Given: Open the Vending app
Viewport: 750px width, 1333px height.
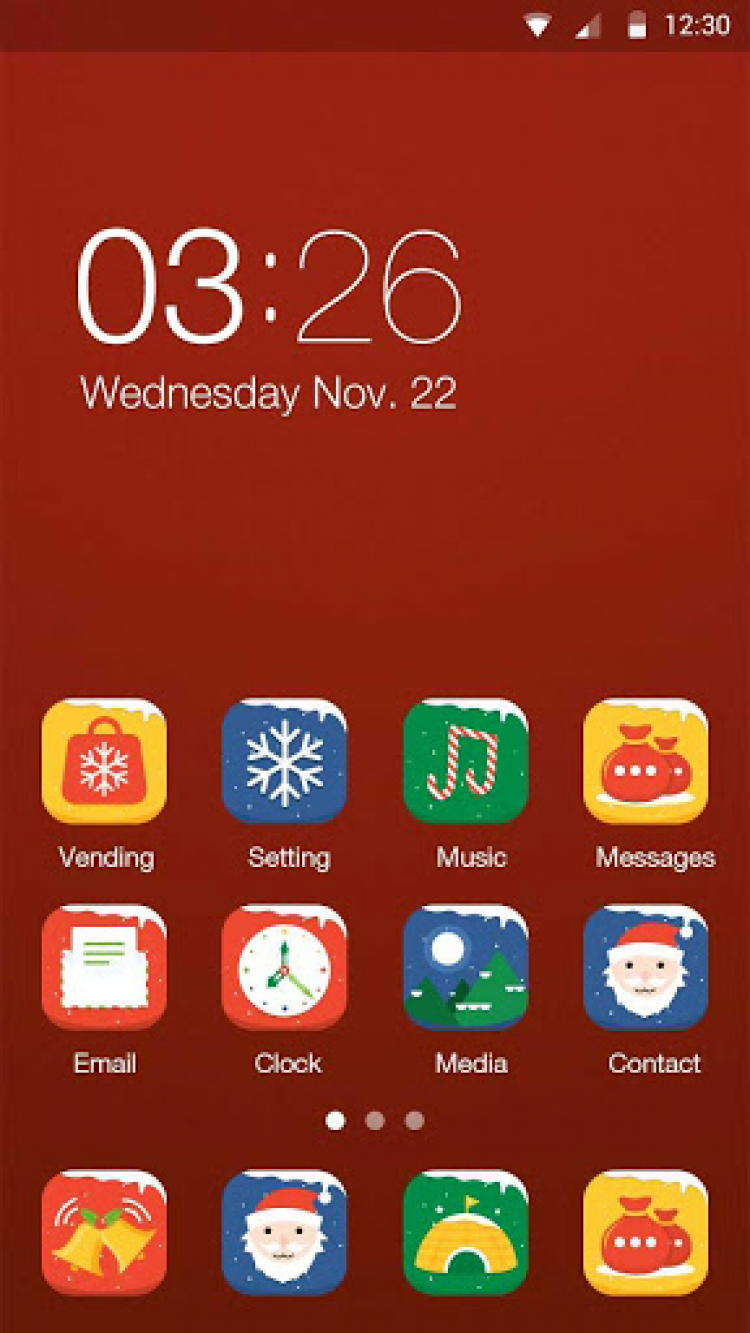Looking at the screenshot, I should (x=104, y=762).
